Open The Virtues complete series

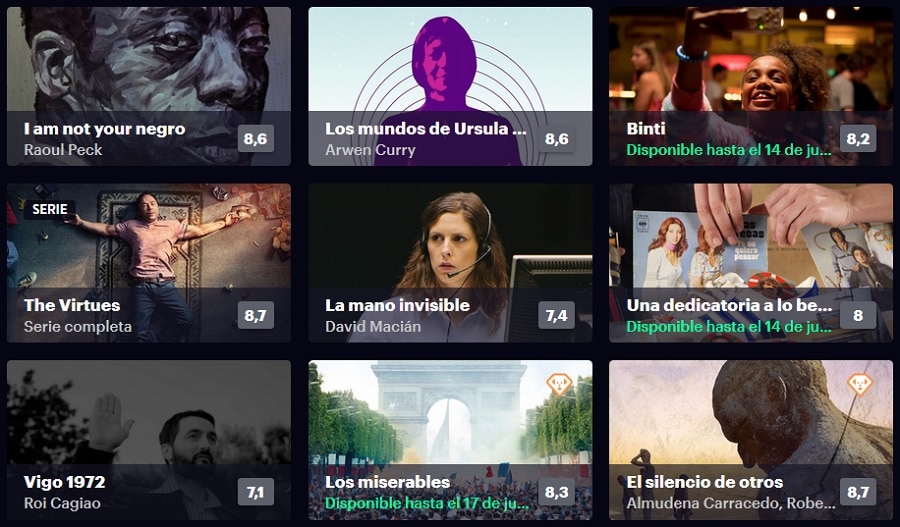pyautogui.click(x=148, y=262)
